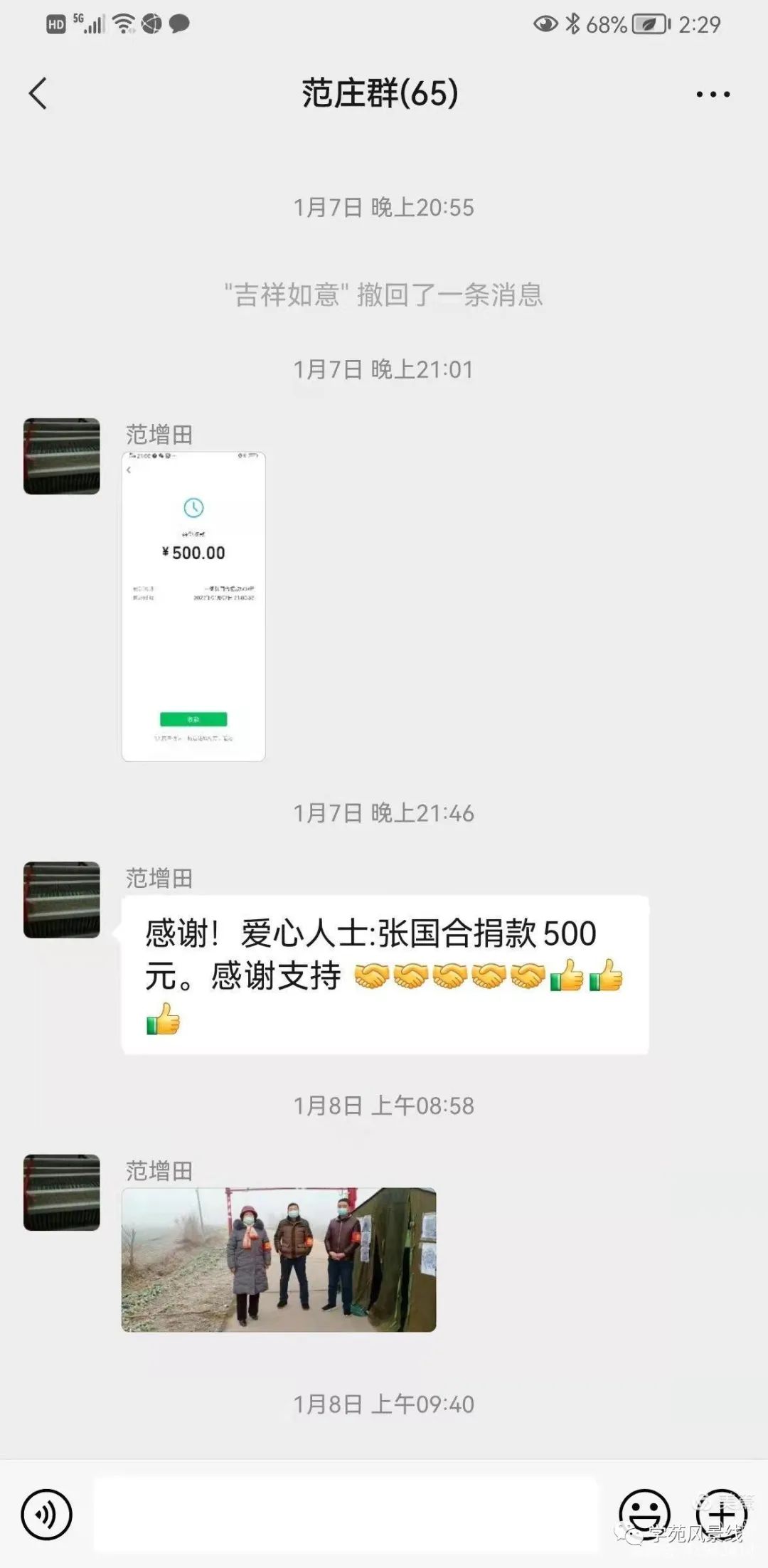The height and width of the screenshot is (1568, 768).
Task: Go back from the 范庄群 chat
Action: 38,93
